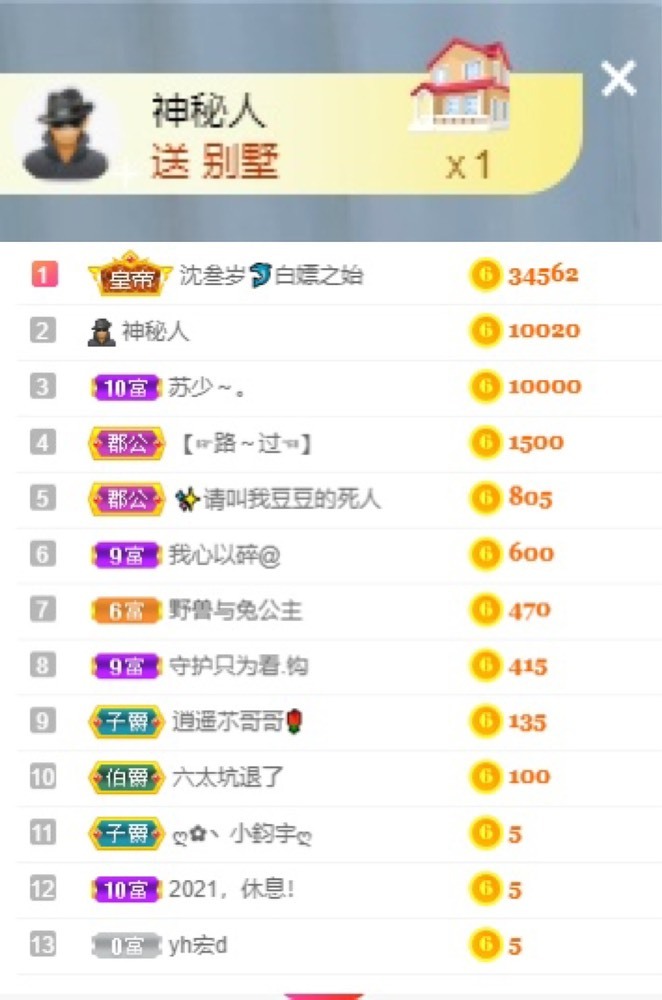This screenshot has width=662, height=1000.
Task: View yh宏d at rank 13
Action: (x=198, y=945)
